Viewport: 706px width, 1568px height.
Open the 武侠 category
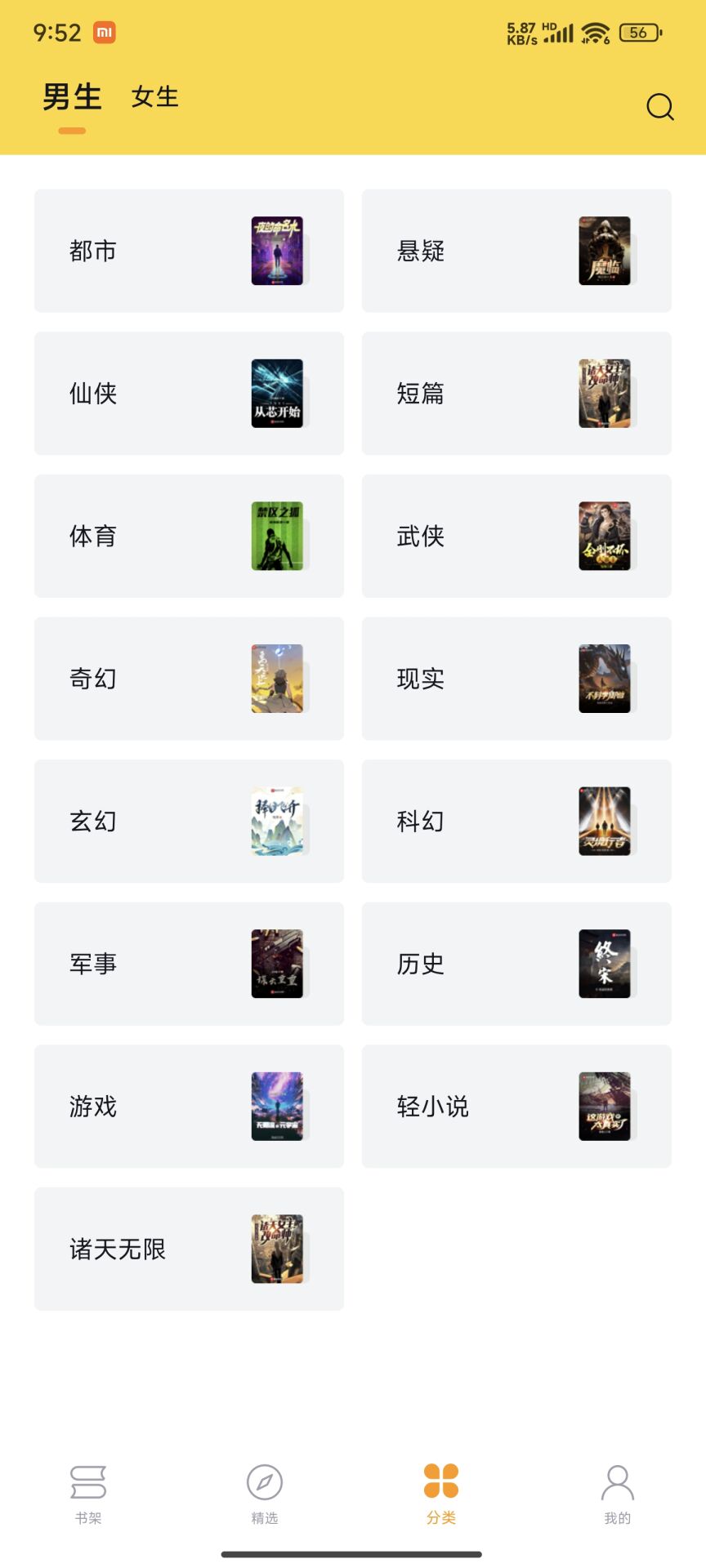point(516,536)
